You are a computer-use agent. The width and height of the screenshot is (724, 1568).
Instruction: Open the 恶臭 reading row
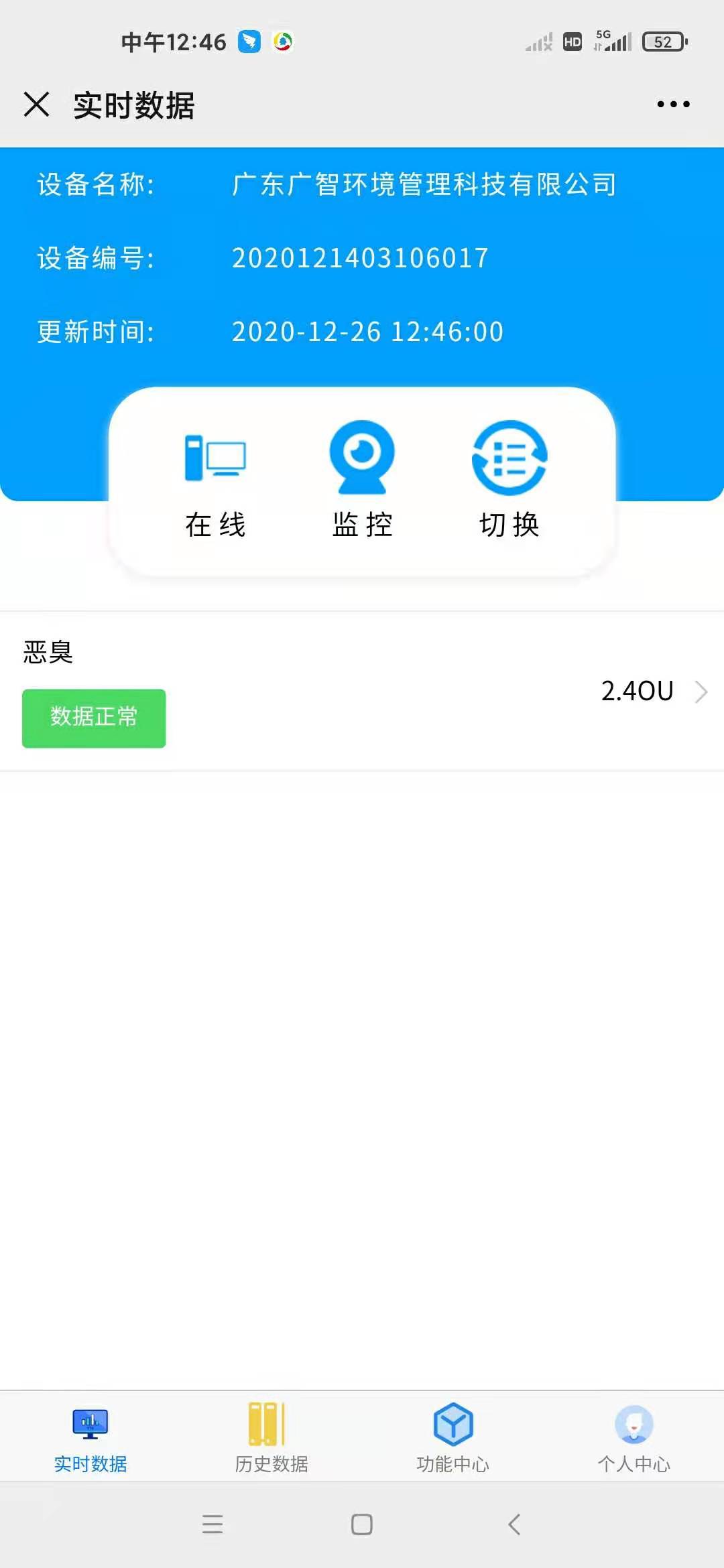tap(362, 691)
